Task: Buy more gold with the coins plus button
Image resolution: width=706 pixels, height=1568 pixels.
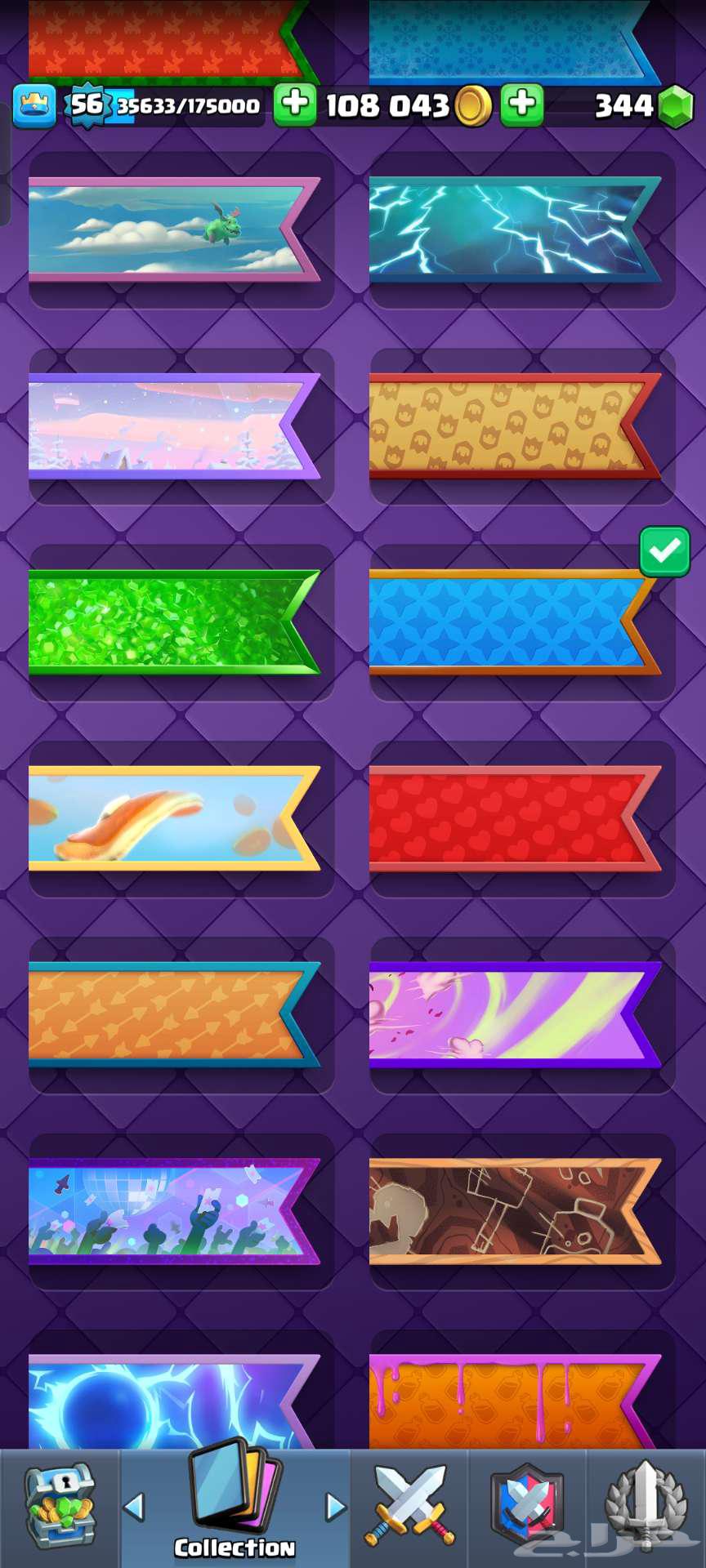Action: pos(294,105)
